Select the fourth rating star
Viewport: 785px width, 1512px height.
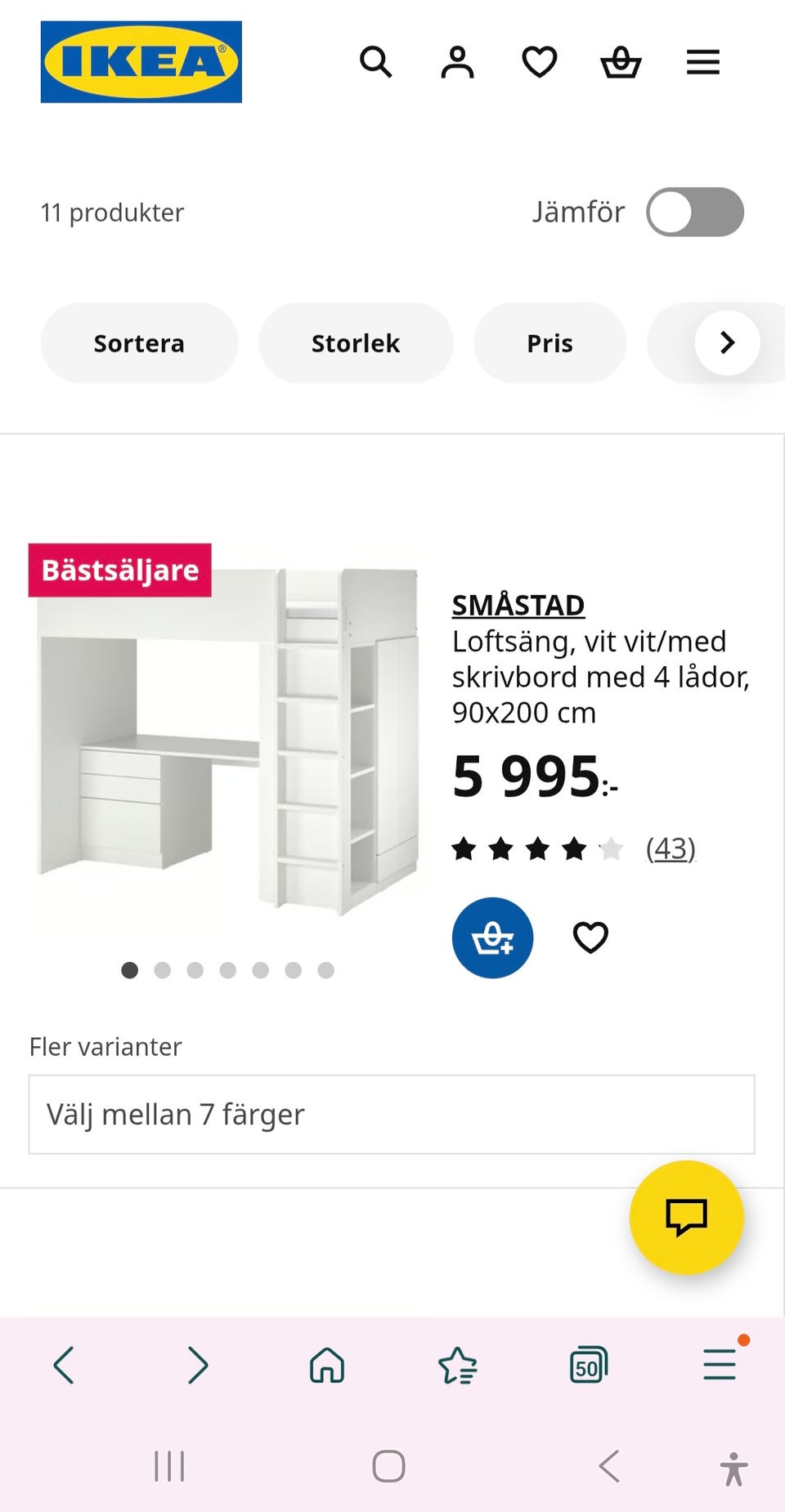pyautogui.click(x=574, y=848)
